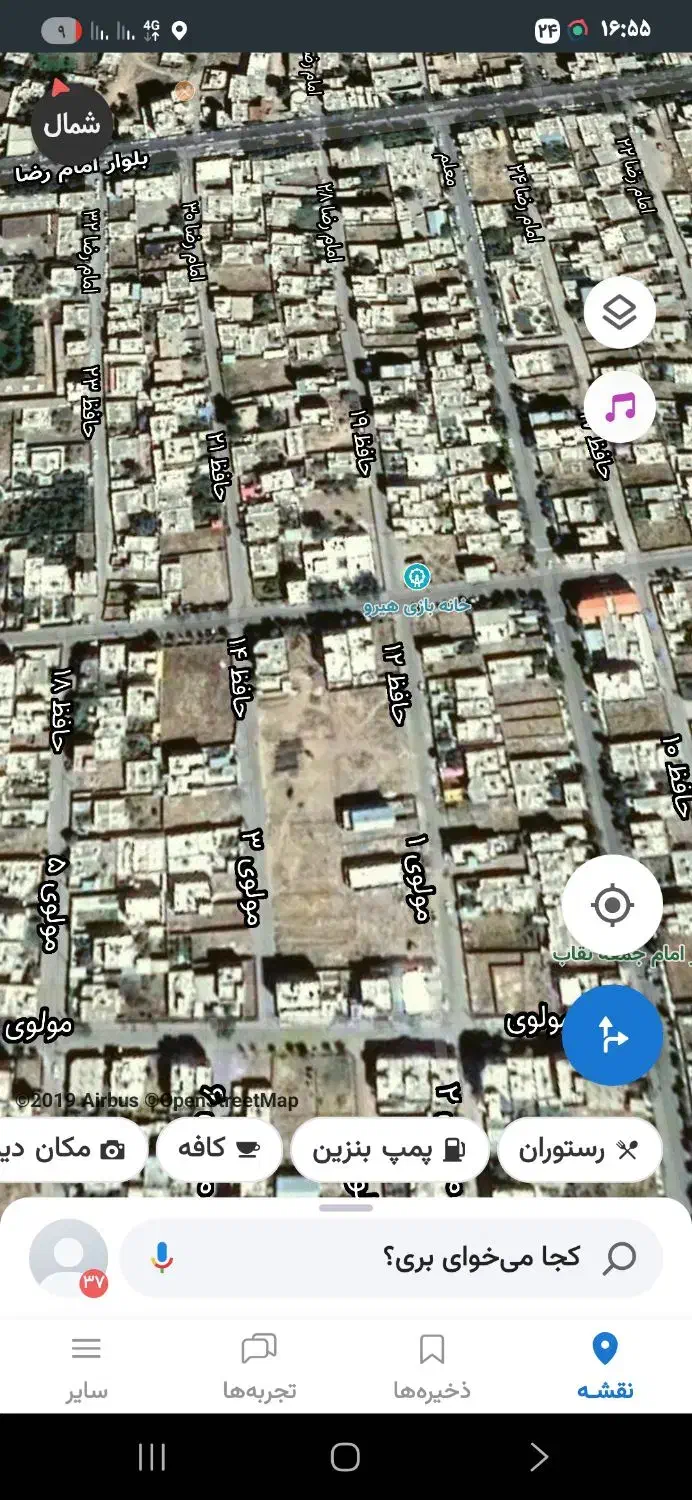Open the profile avatar
Viewport: 692px width, 1500px height.
click(68, 1258)
